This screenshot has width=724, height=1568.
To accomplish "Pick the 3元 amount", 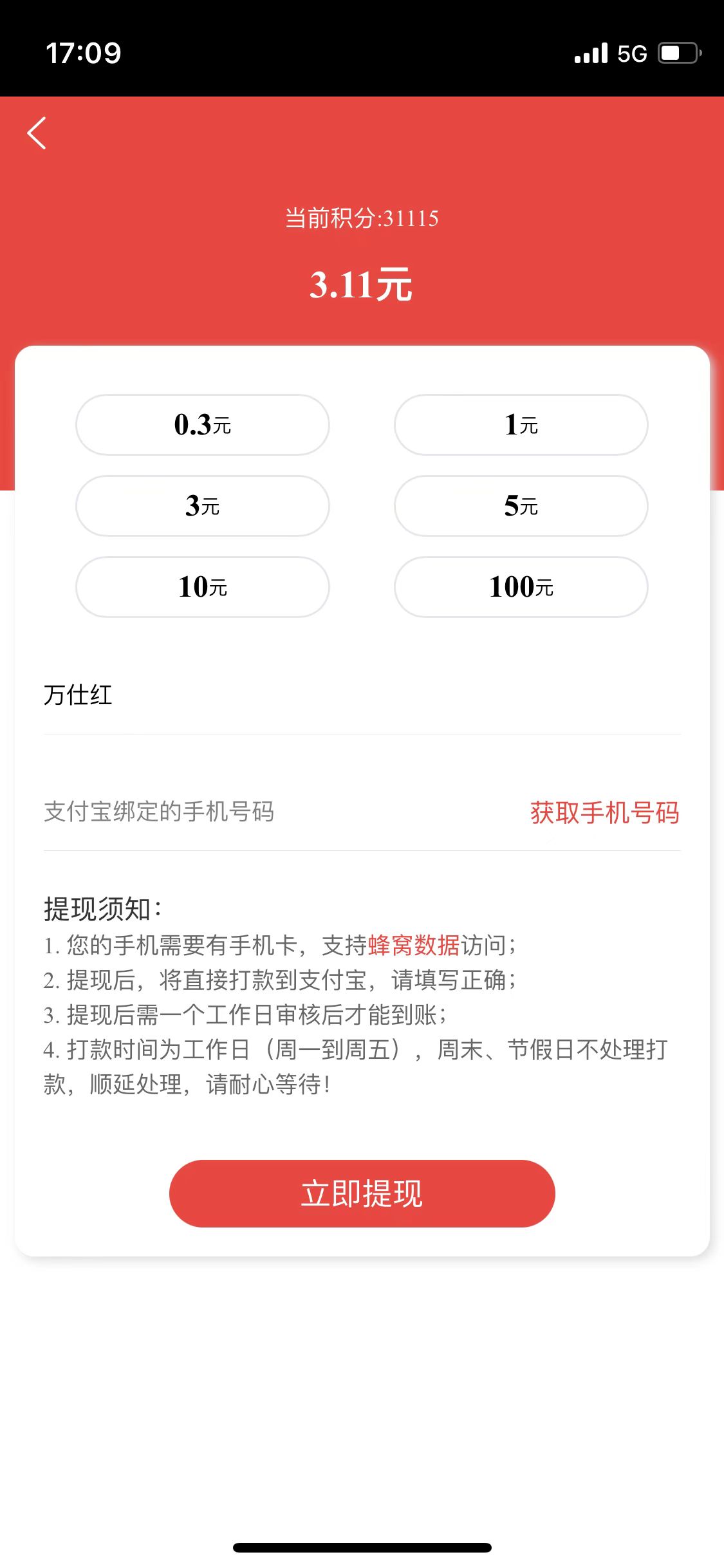I will coord(203,506).
